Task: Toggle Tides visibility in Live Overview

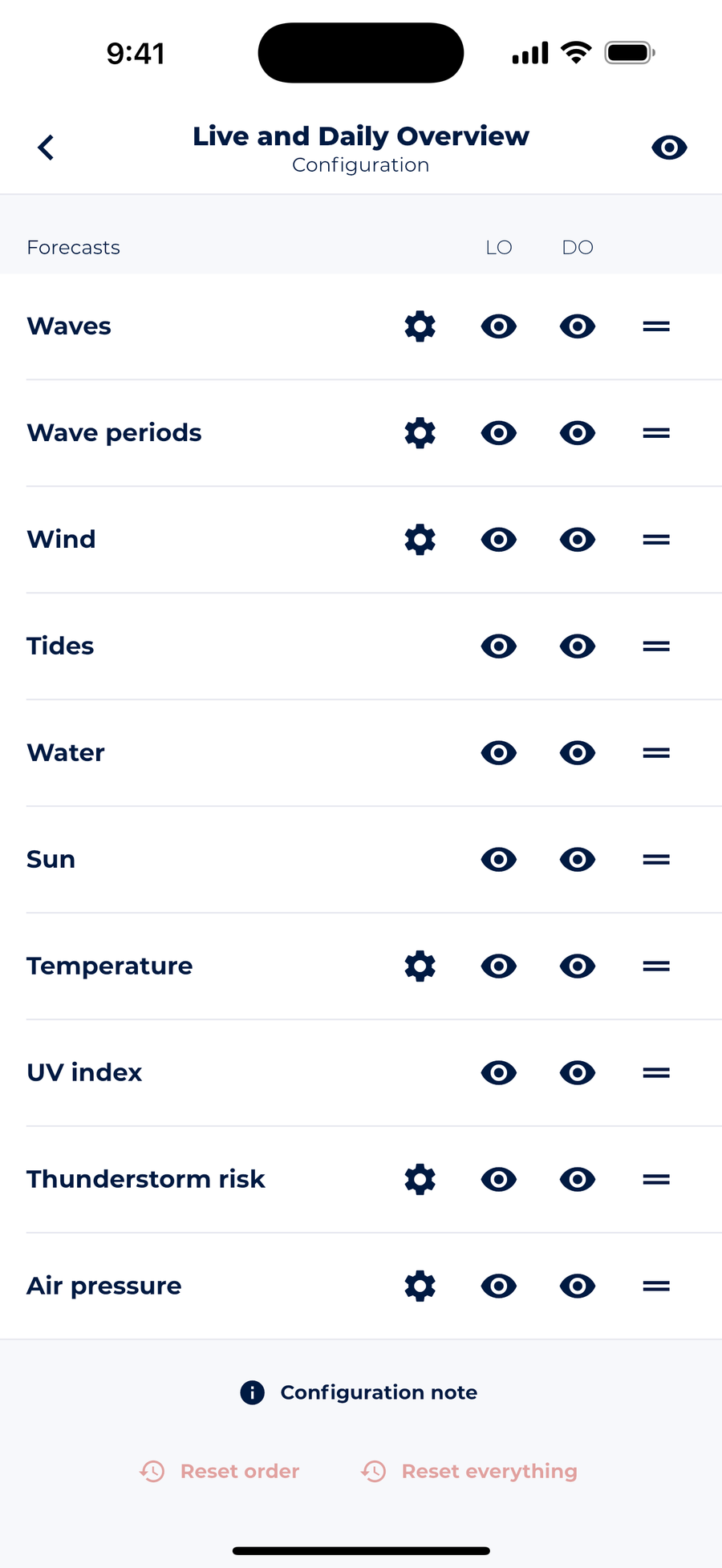Action: (x=498, y=646)
